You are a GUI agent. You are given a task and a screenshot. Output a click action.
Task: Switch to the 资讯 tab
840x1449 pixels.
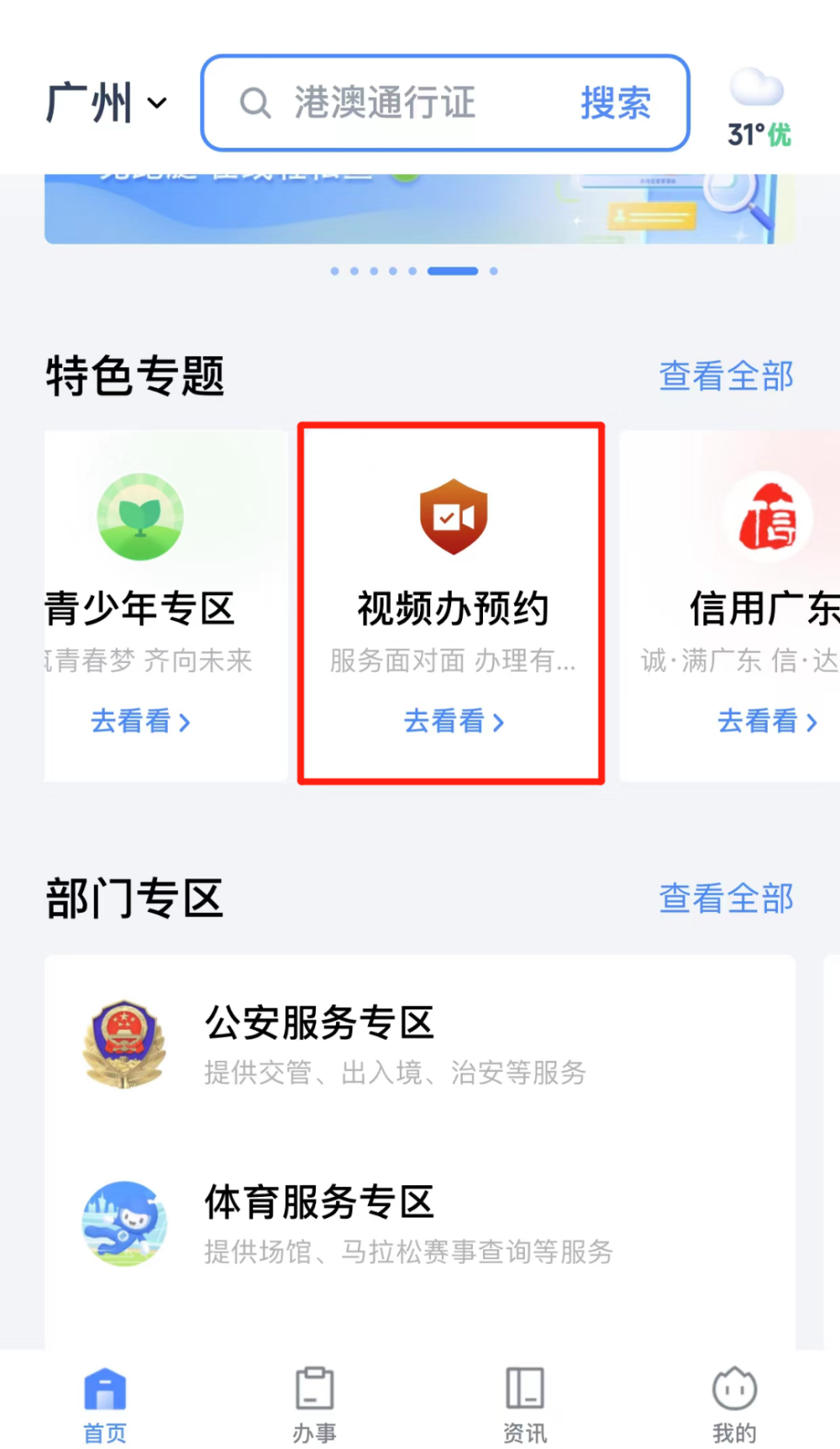525,1404
